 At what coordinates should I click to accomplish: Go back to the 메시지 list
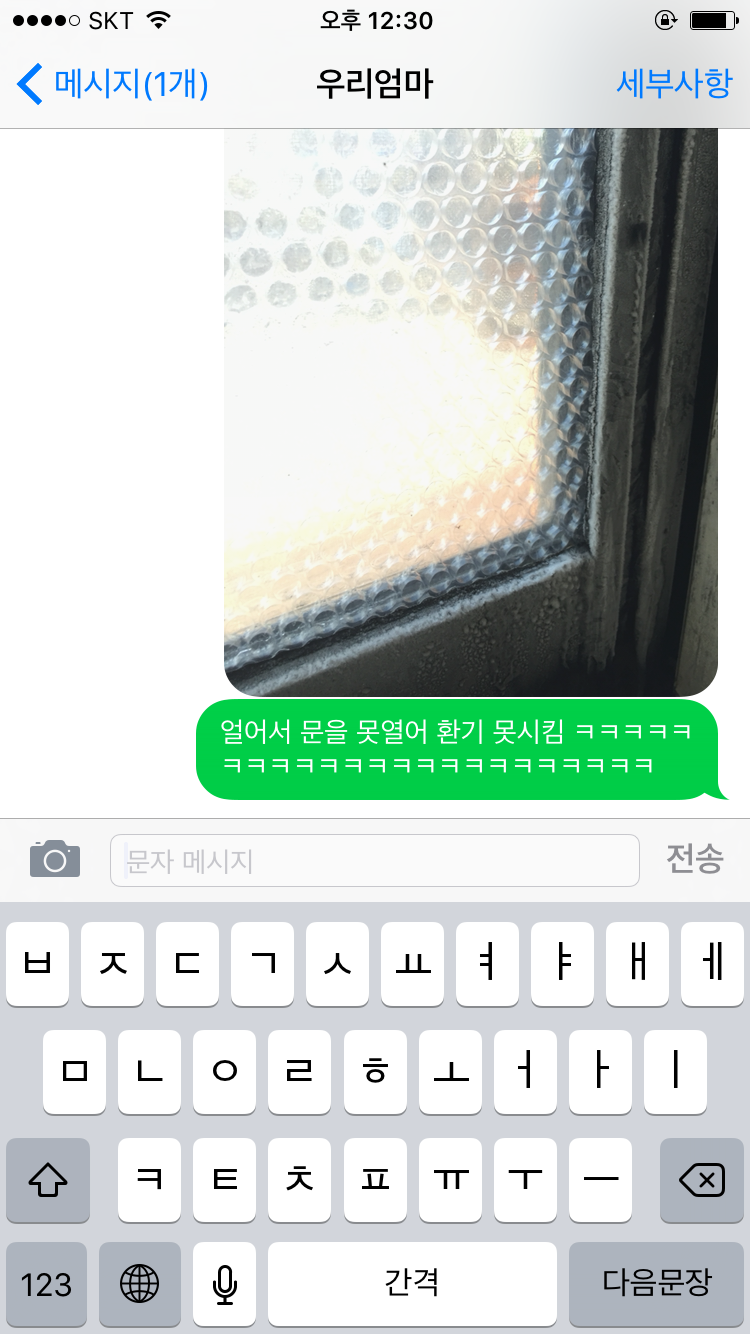click(x=112, y=84)
